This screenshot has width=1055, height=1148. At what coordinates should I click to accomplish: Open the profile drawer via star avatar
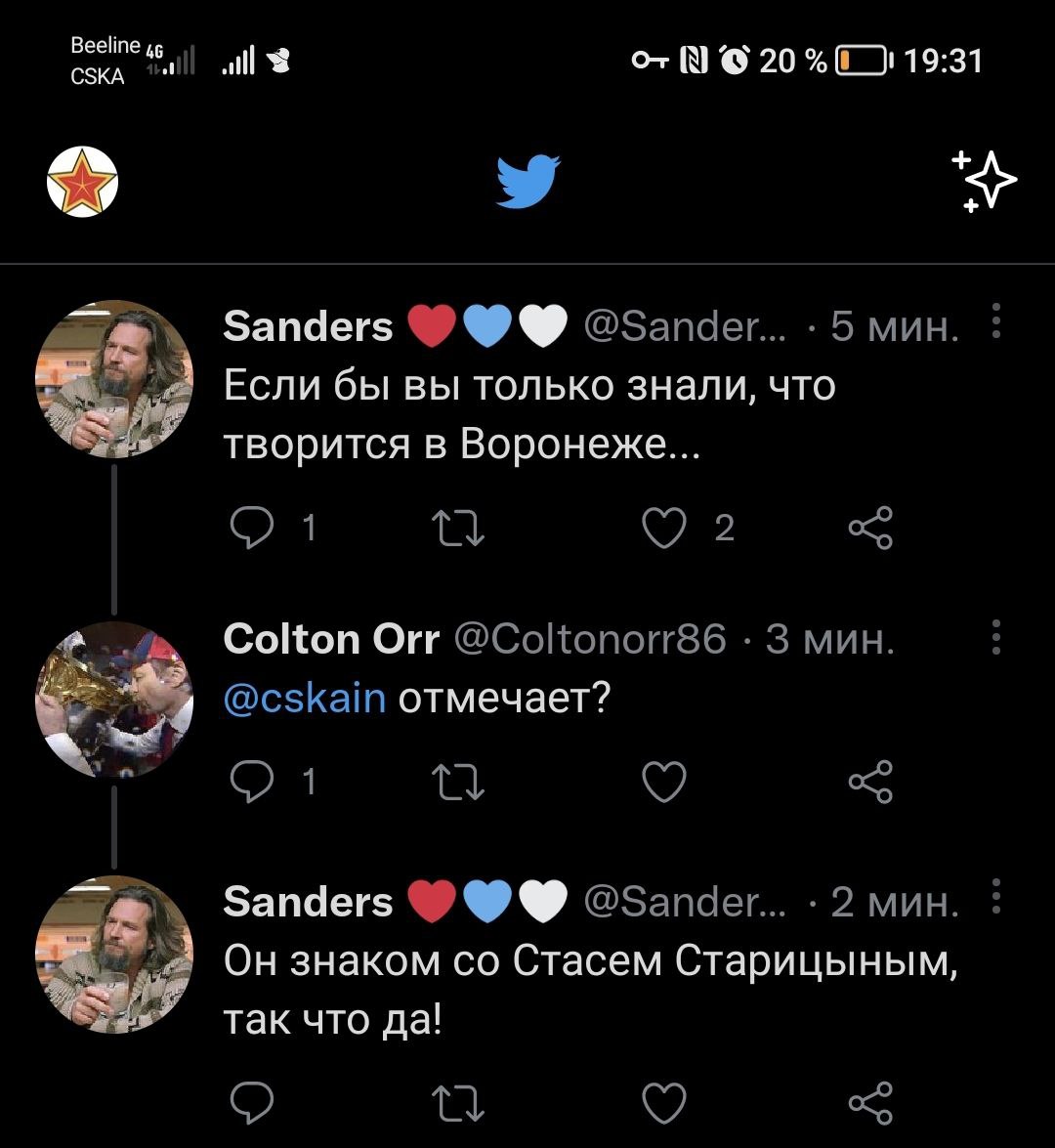[x=83, y=183]
